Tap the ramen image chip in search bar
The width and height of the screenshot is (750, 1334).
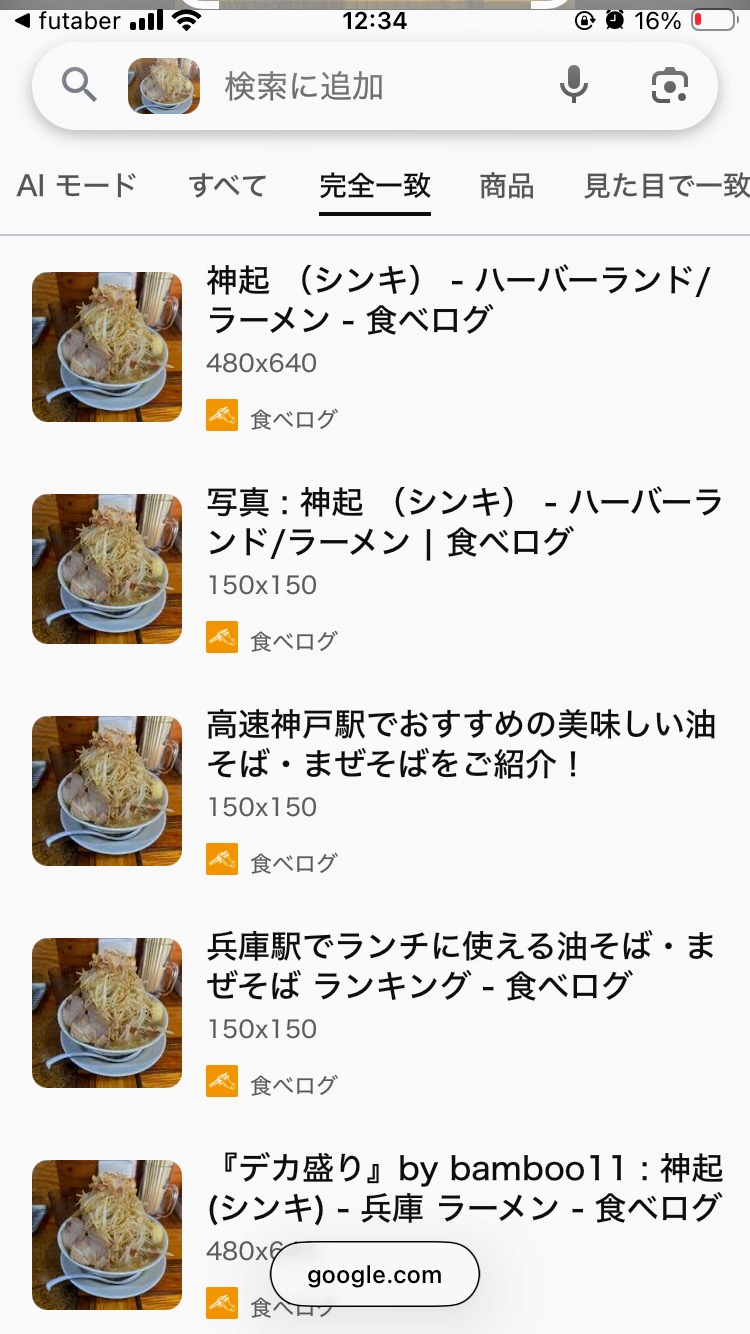click(x=164, y=86)
